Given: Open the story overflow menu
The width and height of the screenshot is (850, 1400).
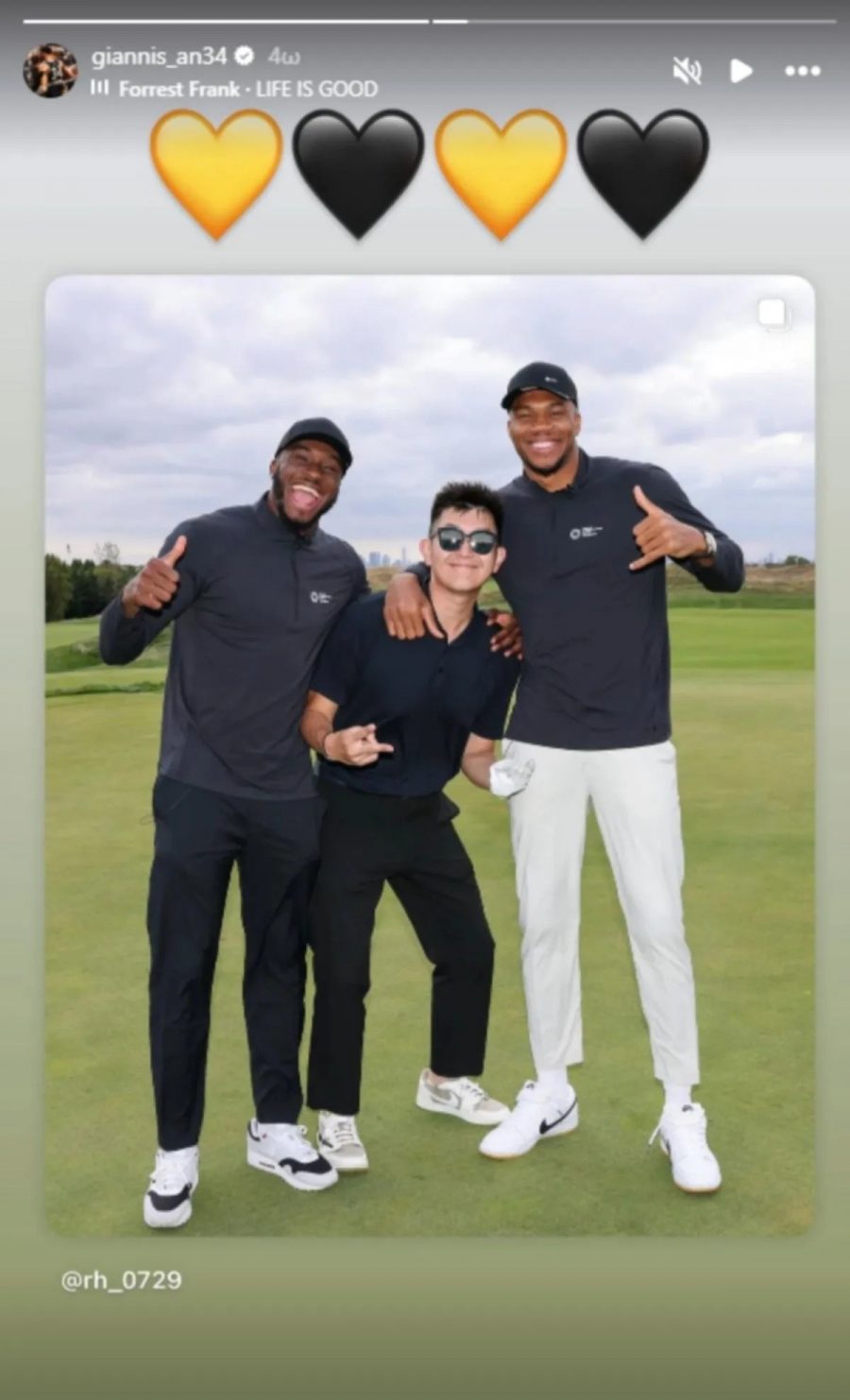Looking at the screenshot, I should [802, 71].
